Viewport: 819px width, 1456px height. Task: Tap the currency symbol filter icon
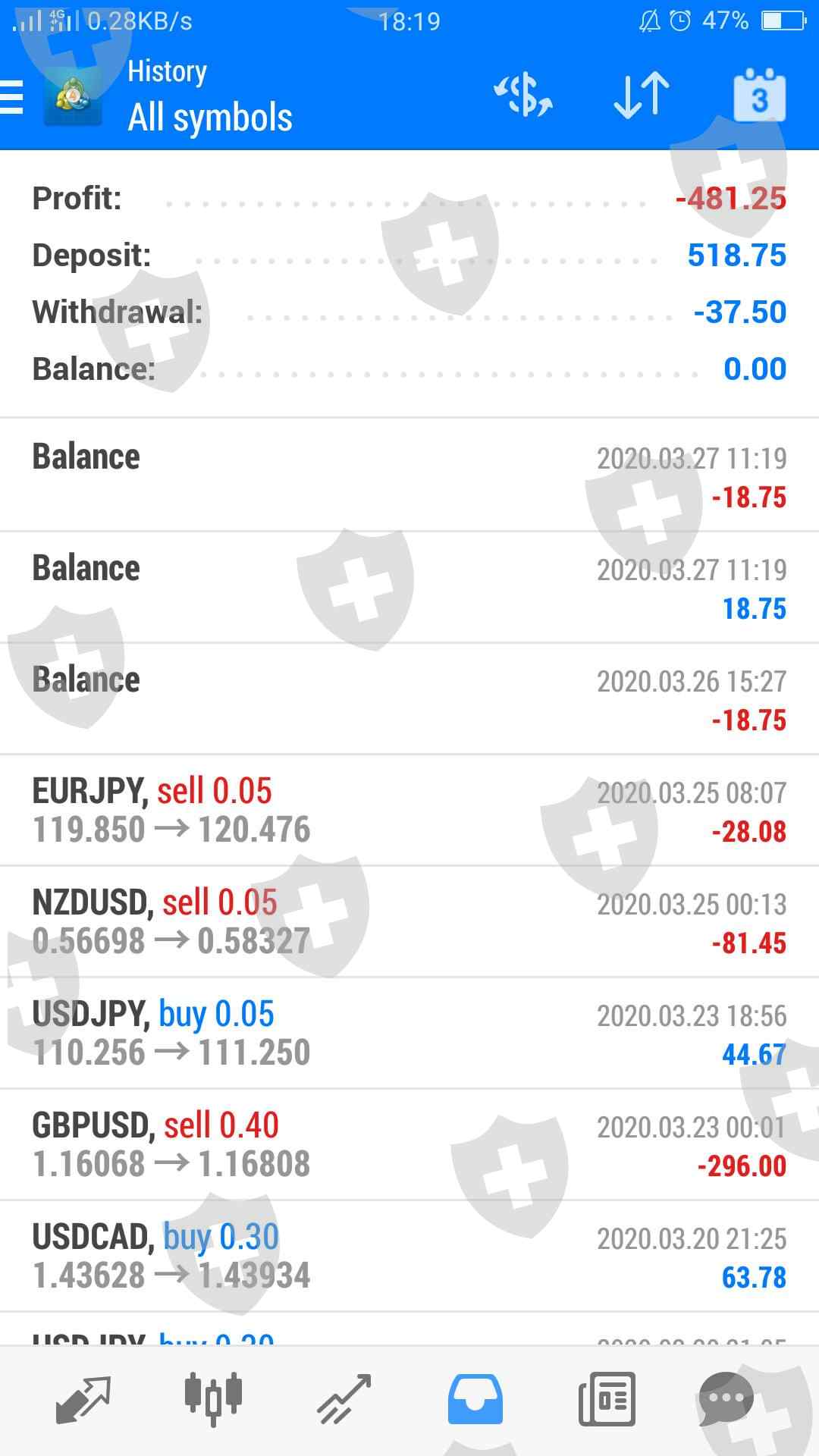coord(523,96)
